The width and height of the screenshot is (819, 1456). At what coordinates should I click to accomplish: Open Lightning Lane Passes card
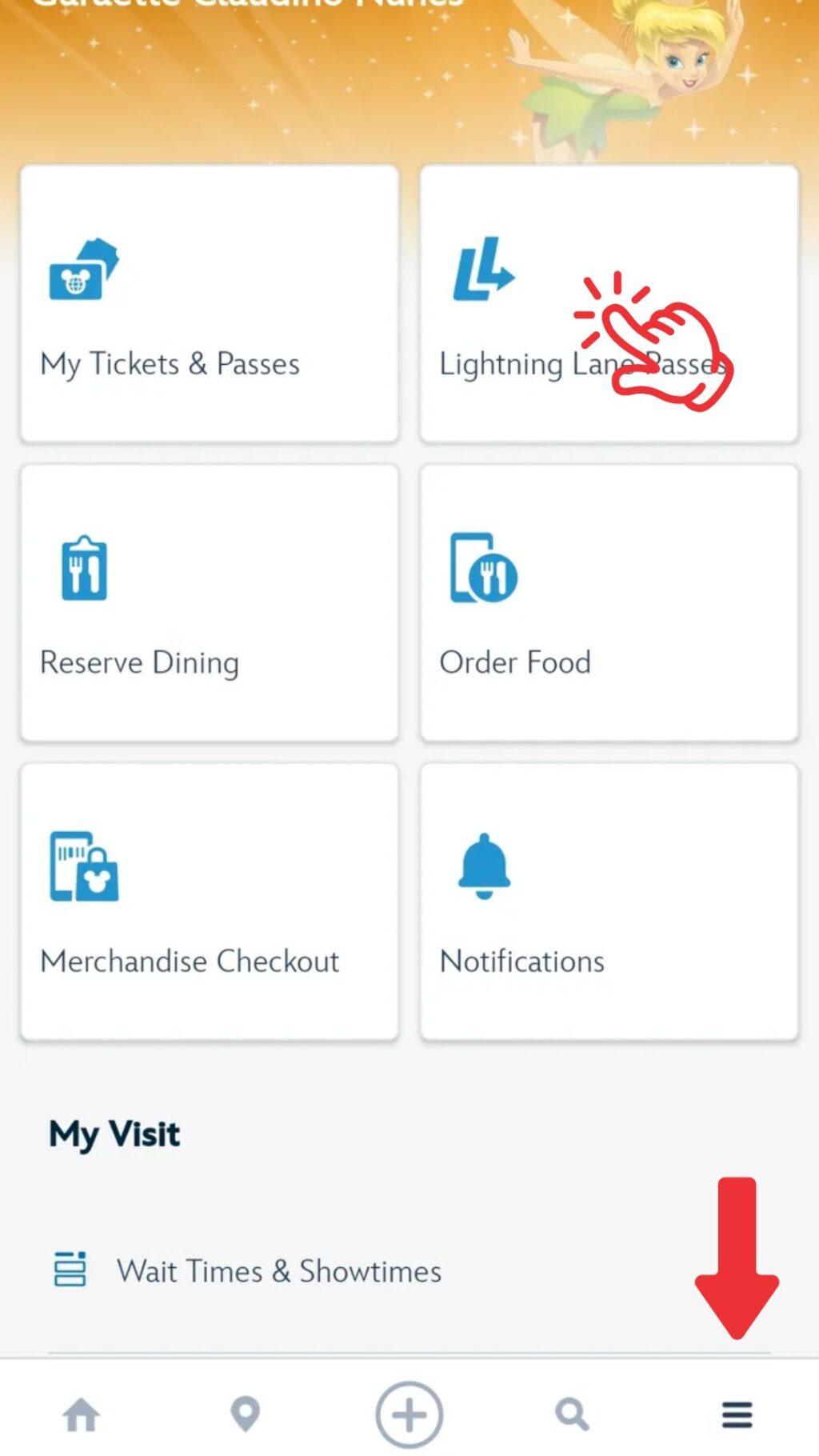pos(609,304)
